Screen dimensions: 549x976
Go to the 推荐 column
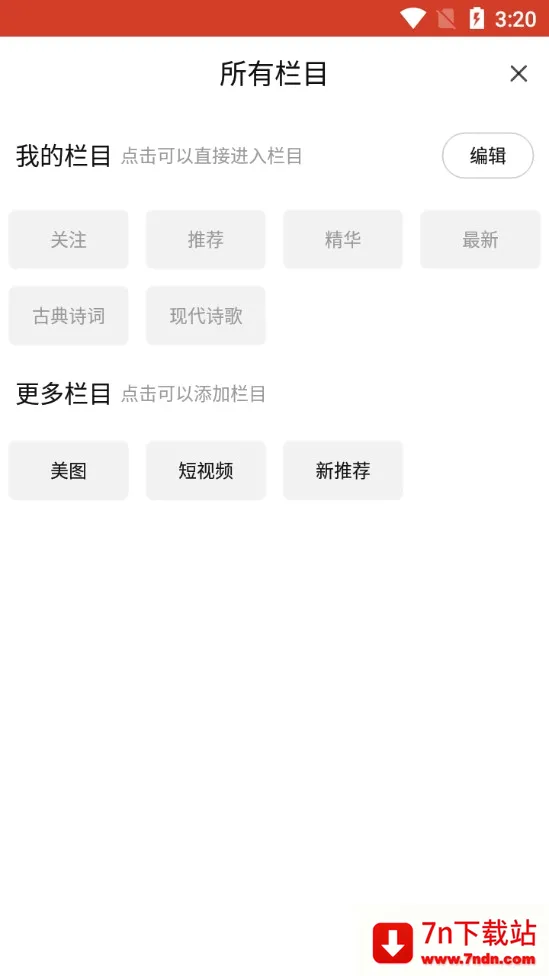pos(206,240)
